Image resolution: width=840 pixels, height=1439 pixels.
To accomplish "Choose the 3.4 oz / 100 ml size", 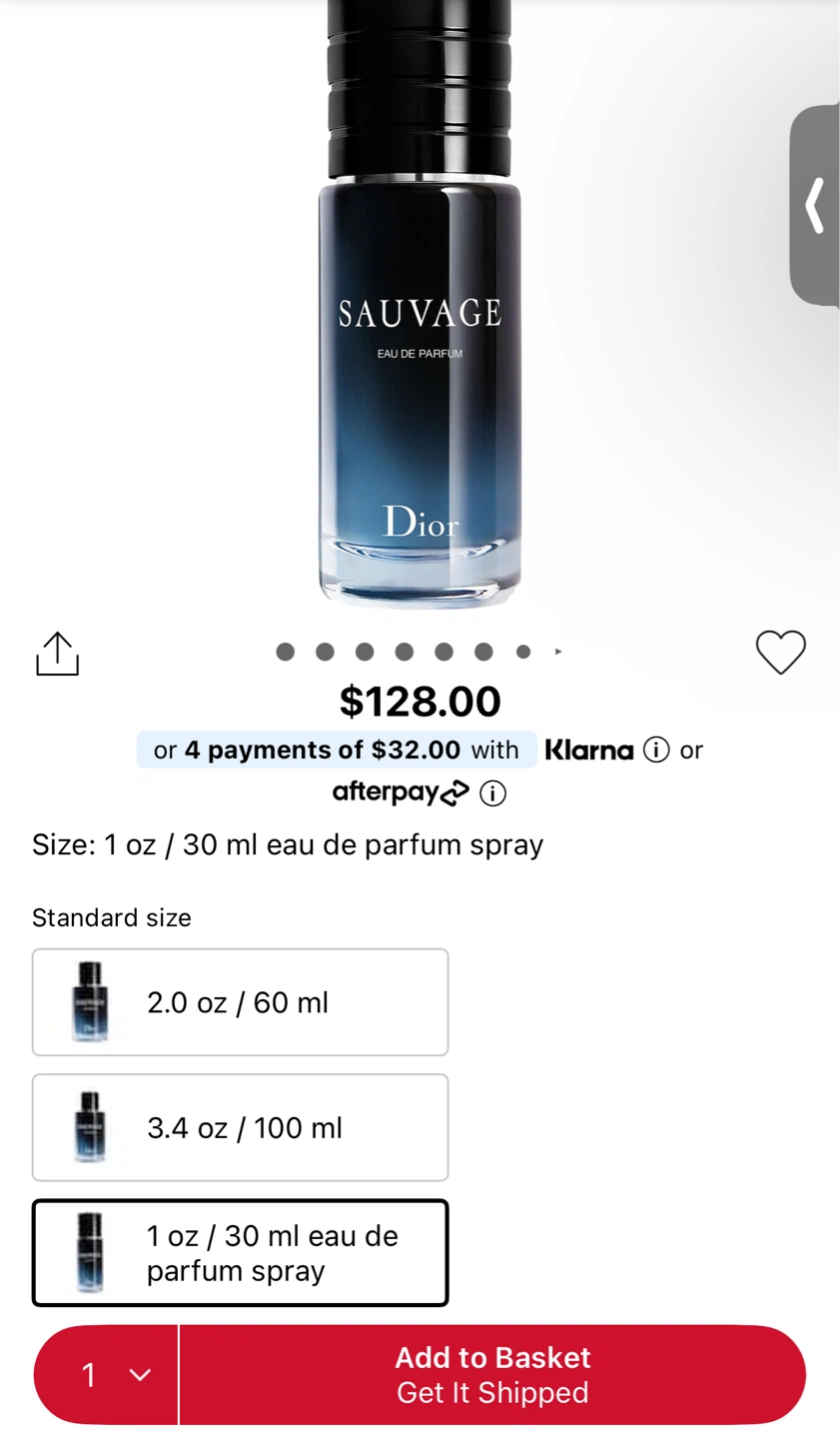I will (x=241, y=1127).
